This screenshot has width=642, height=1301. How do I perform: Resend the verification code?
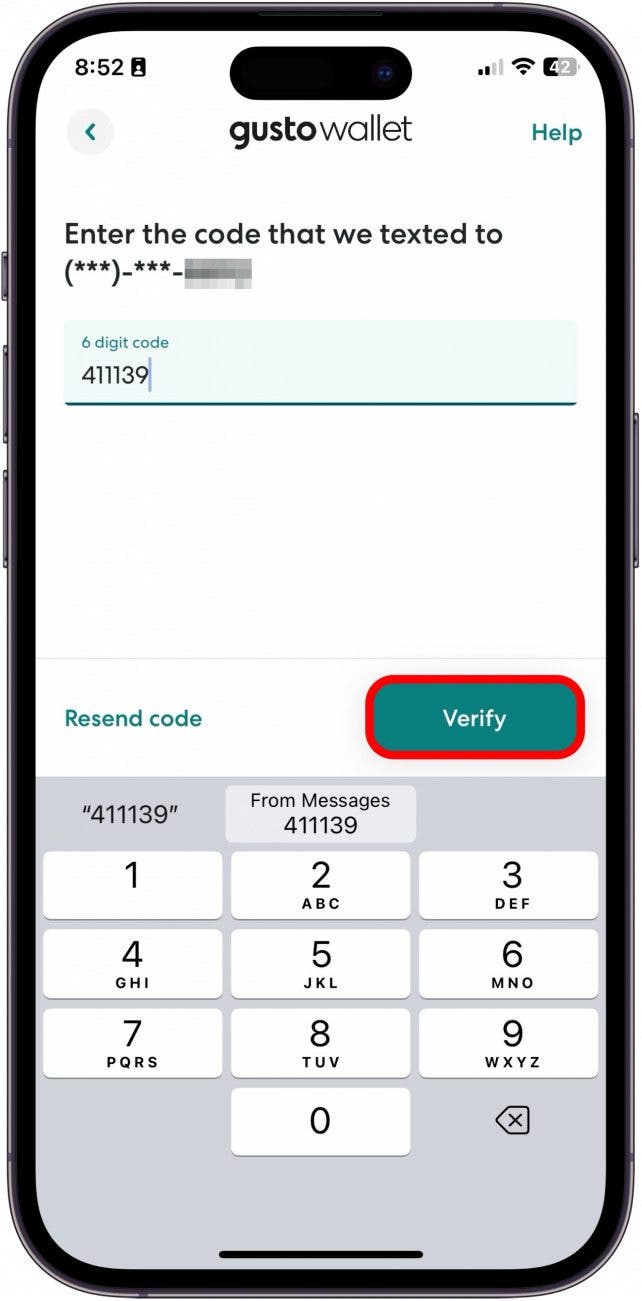pos(133,718)
